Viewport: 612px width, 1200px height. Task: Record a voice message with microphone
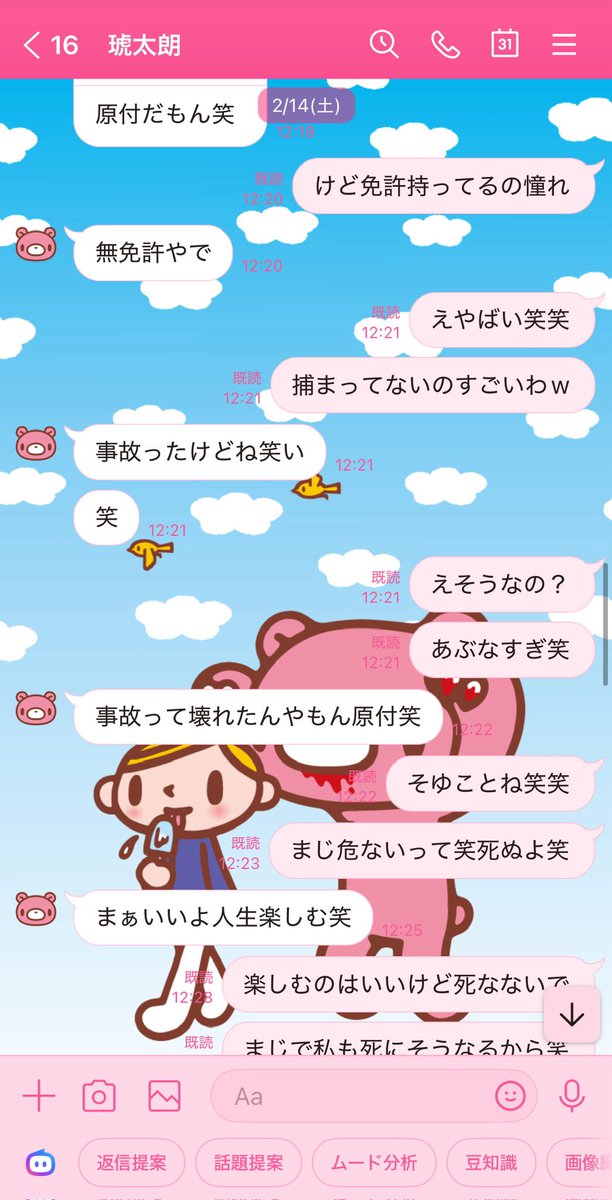pyautogui.click(x=572, y=1097)
